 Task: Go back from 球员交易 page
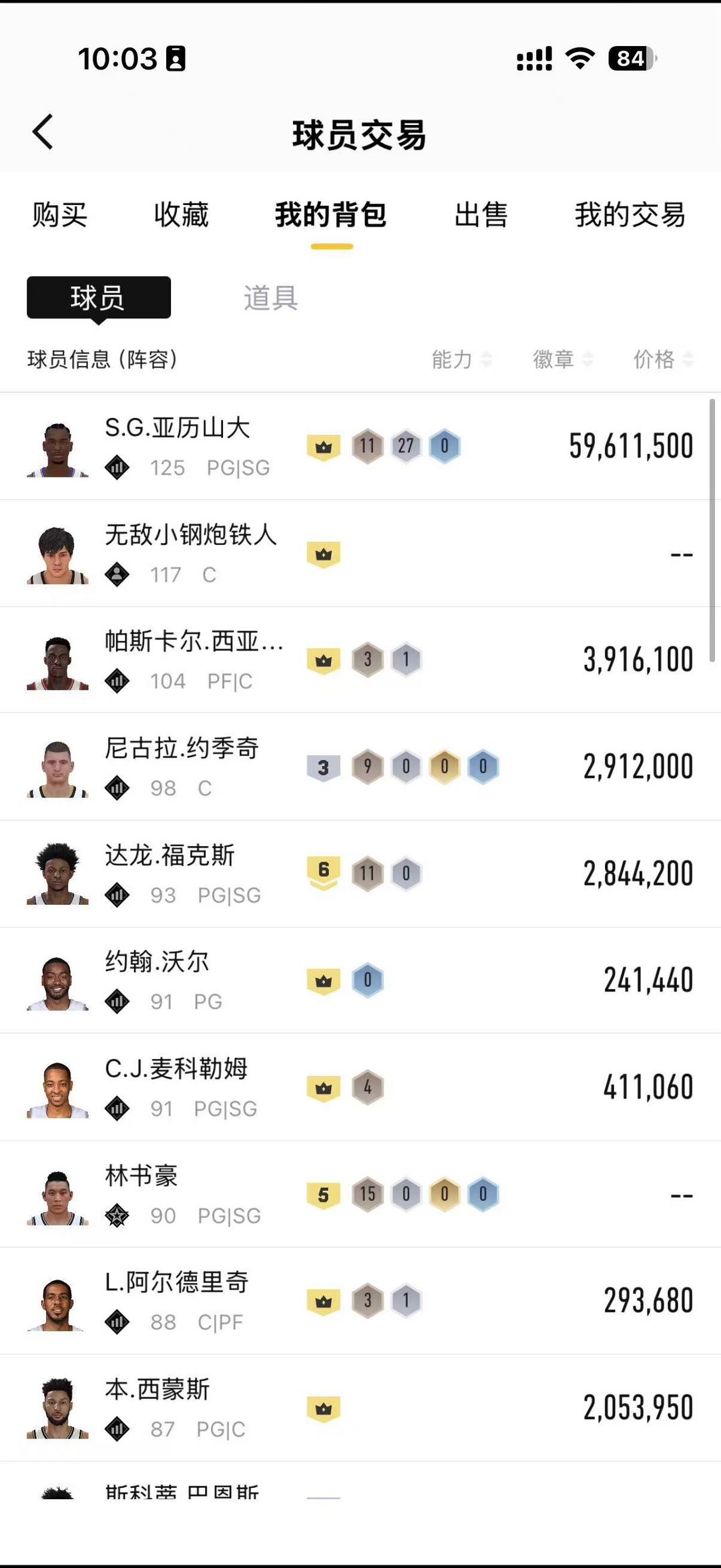click(x=43, y=132)
